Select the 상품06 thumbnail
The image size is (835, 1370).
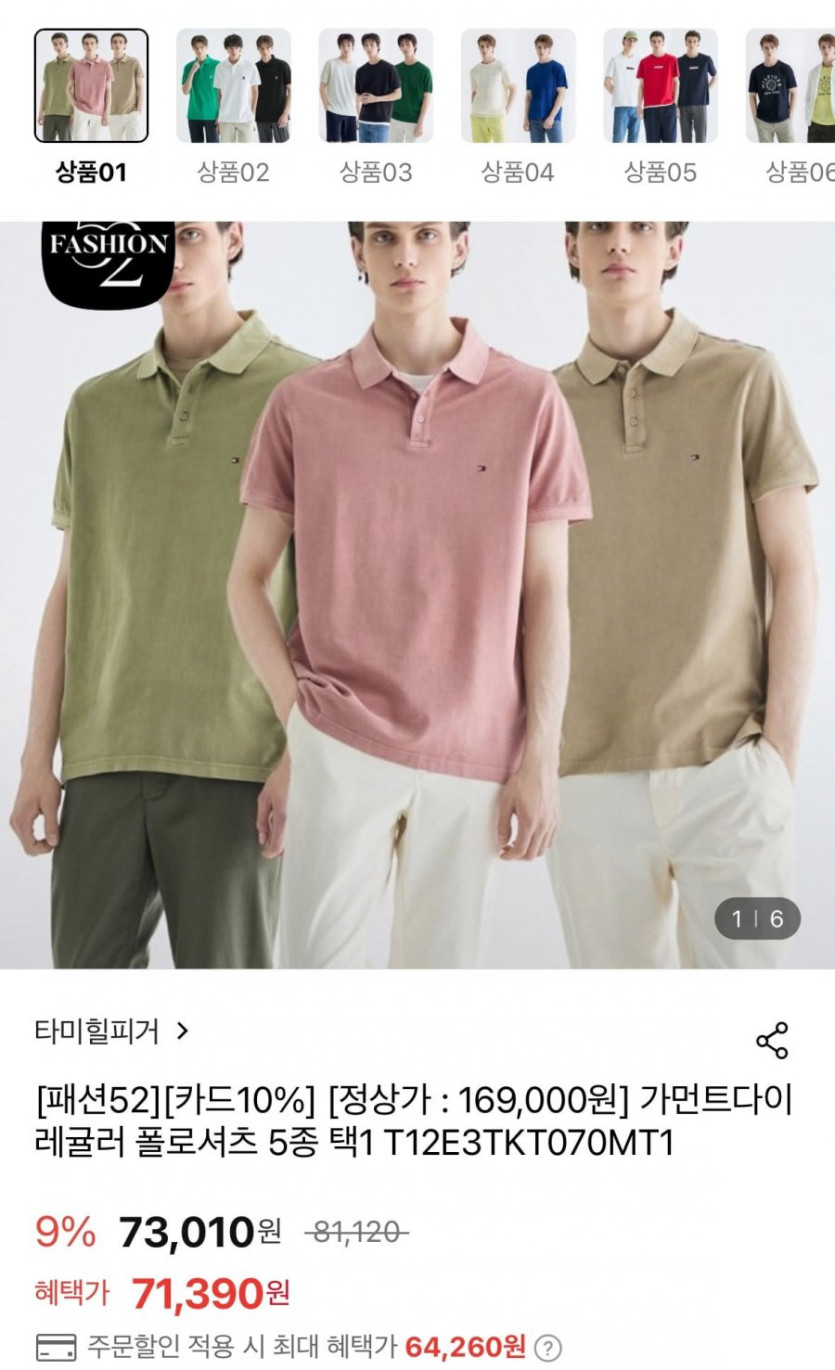click(x=790, y=86)
